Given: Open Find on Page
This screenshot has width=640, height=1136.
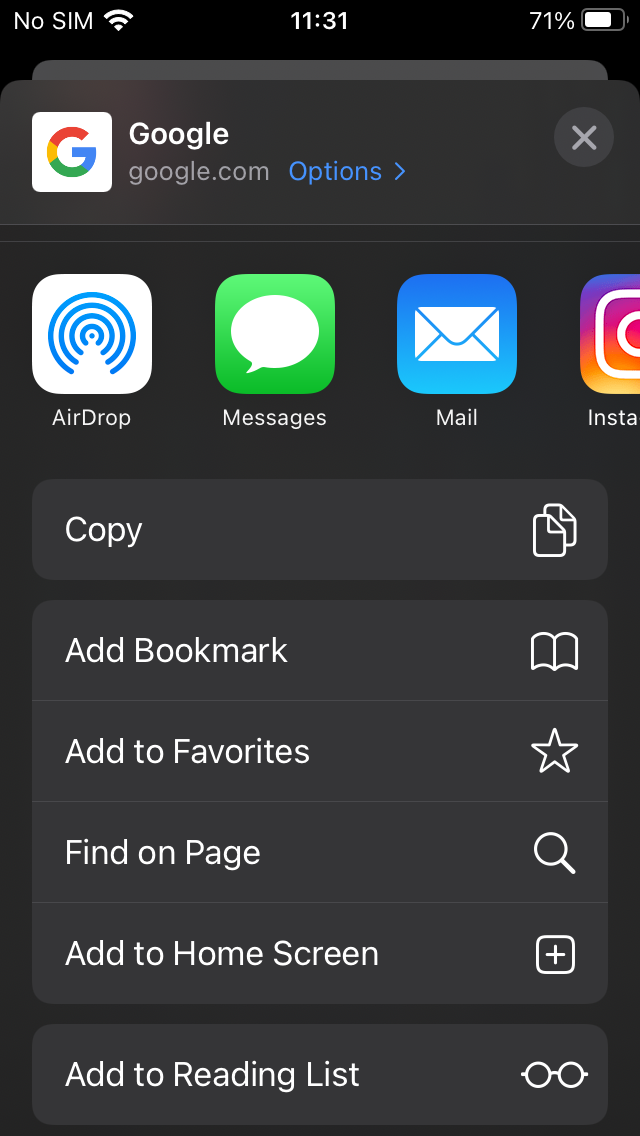Looking at the screenshot, I should click(320, 852).
